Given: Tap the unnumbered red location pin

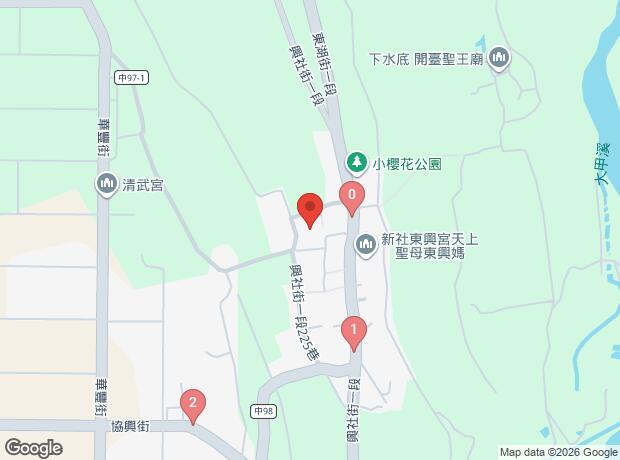Looking at the screenshot, I should pyautogui.click(x=310, y=209).
